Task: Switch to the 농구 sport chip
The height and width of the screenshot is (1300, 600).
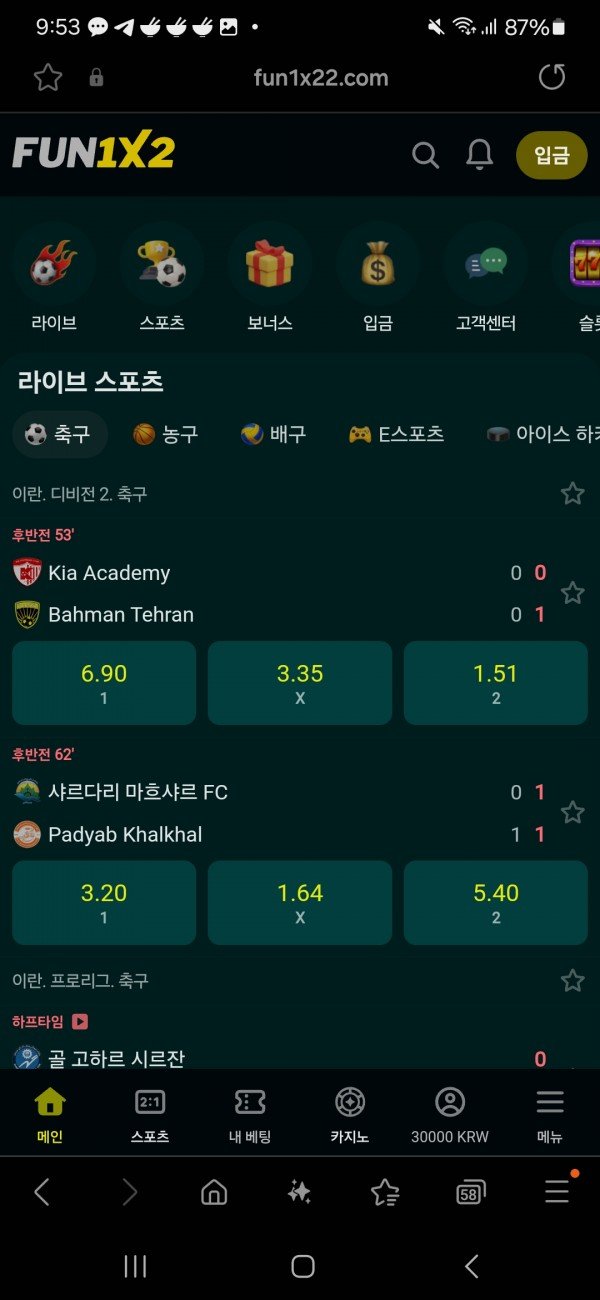Action: [166, 434]
